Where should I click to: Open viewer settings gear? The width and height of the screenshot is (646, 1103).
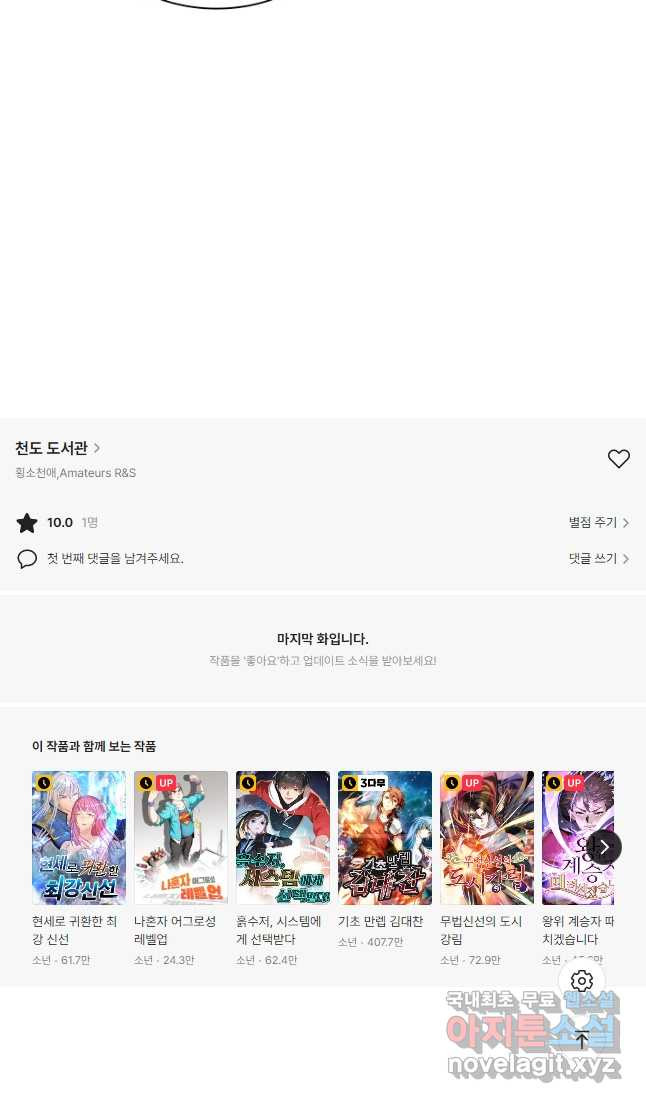[582, 981]
